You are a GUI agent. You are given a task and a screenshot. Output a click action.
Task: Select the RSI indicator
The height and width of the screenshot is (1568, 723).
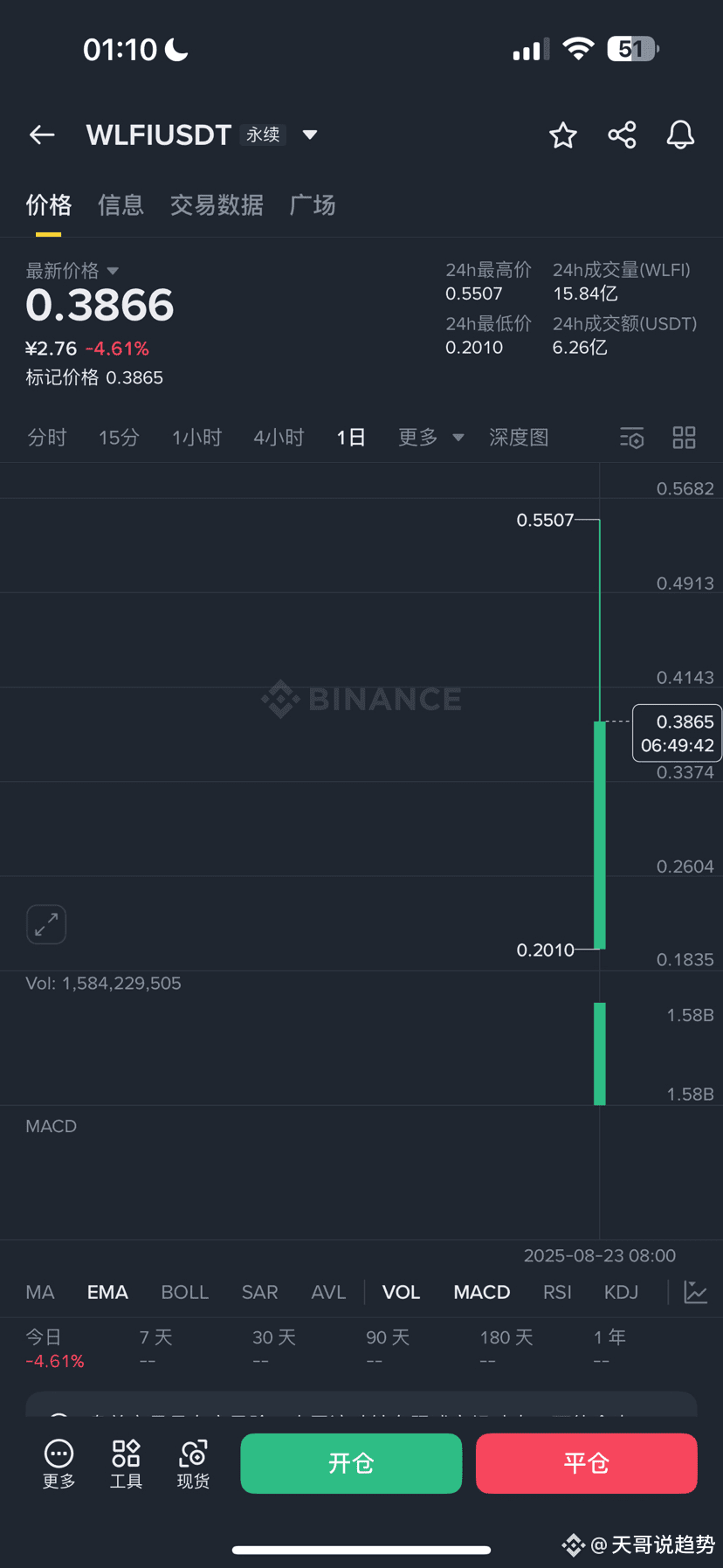(557, 1292)
